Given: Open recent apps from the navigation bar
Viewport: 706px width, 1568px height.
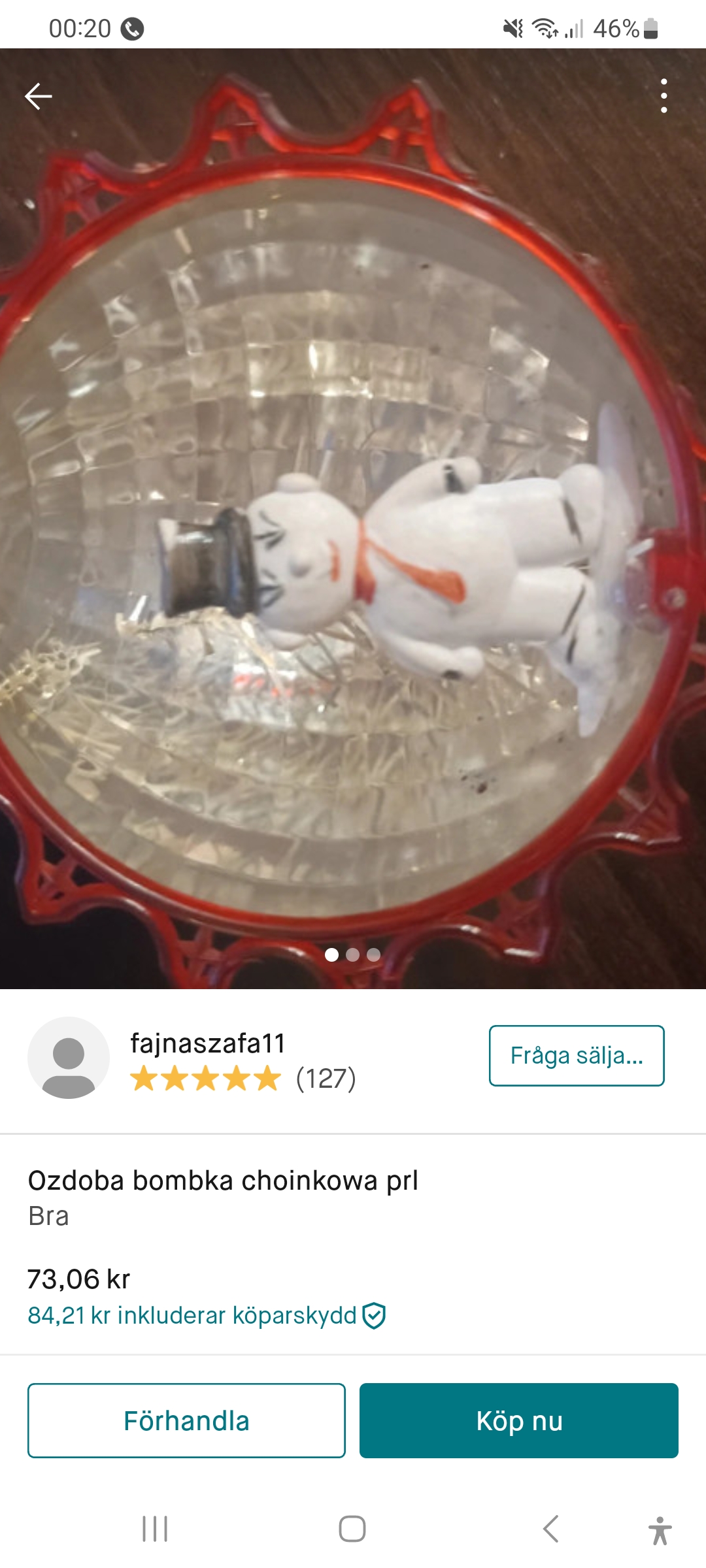Looking at the screenshot, I should tap(155, 1529).
